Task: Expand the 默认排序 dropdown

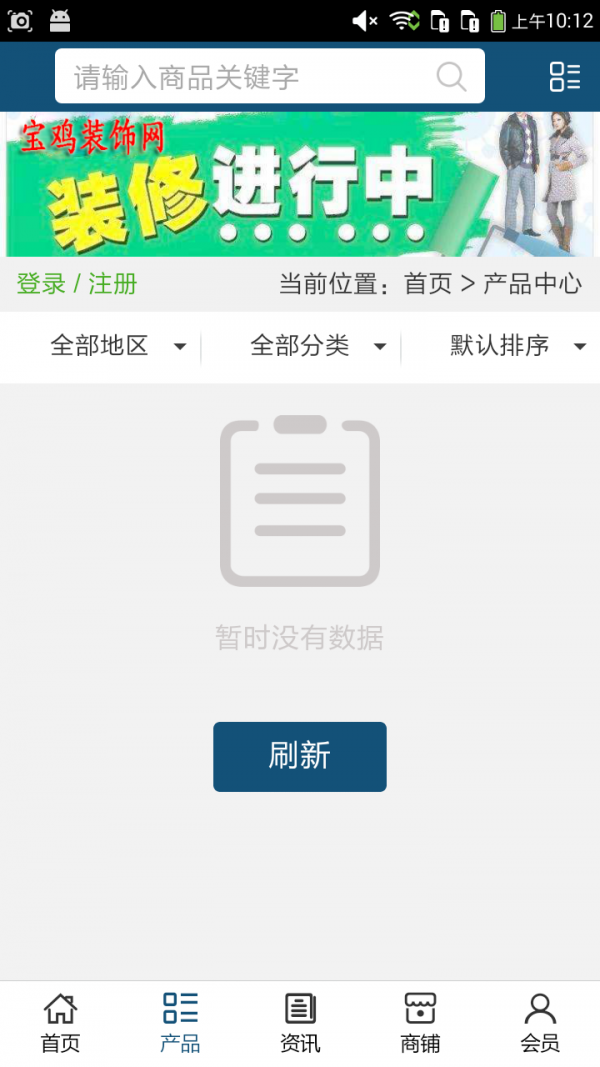Action: click(x=501, y=346)
